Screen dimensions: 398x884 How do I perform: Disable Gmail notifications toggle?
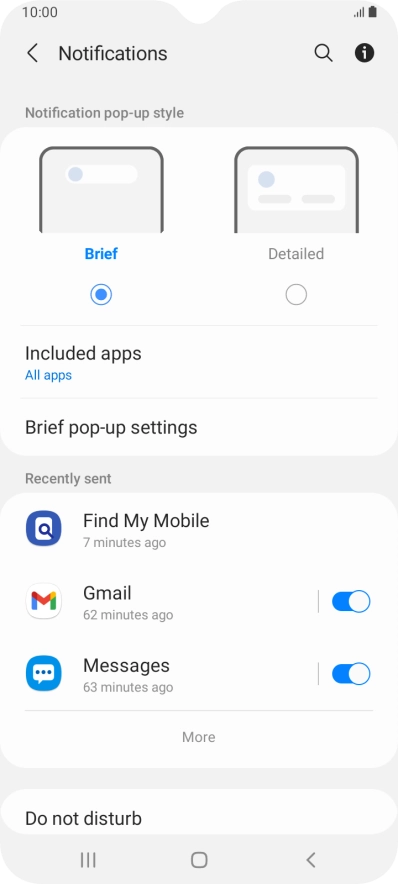(351, 602)
